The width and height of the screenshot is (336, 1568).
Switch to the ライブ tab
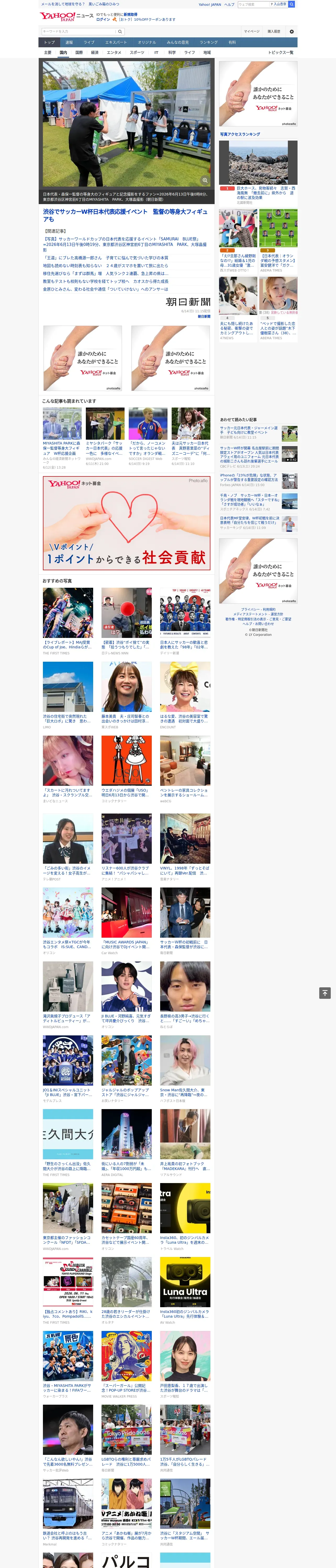[x=89, y=43]
